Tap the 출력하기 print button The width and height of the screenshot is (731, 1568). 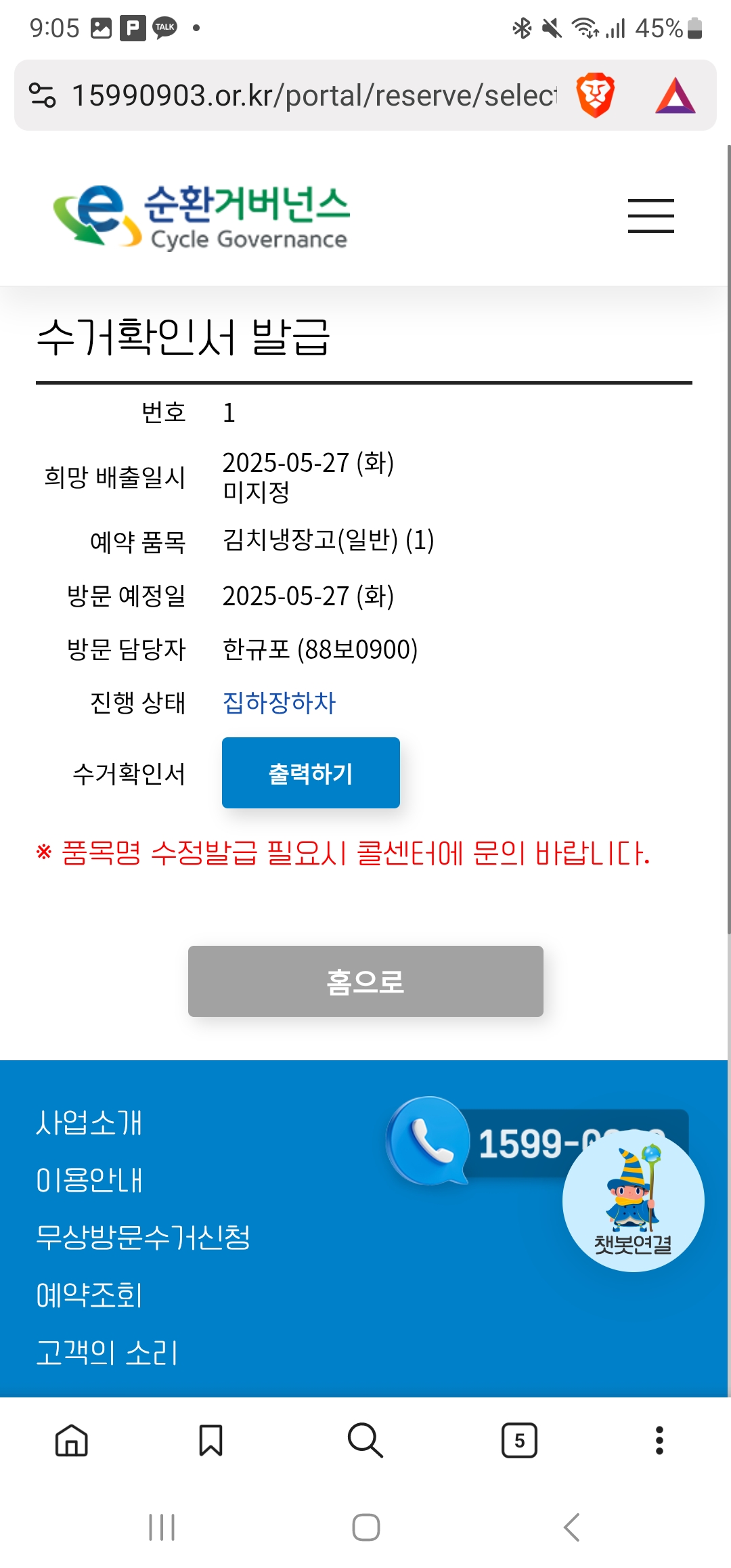point(311,772)
